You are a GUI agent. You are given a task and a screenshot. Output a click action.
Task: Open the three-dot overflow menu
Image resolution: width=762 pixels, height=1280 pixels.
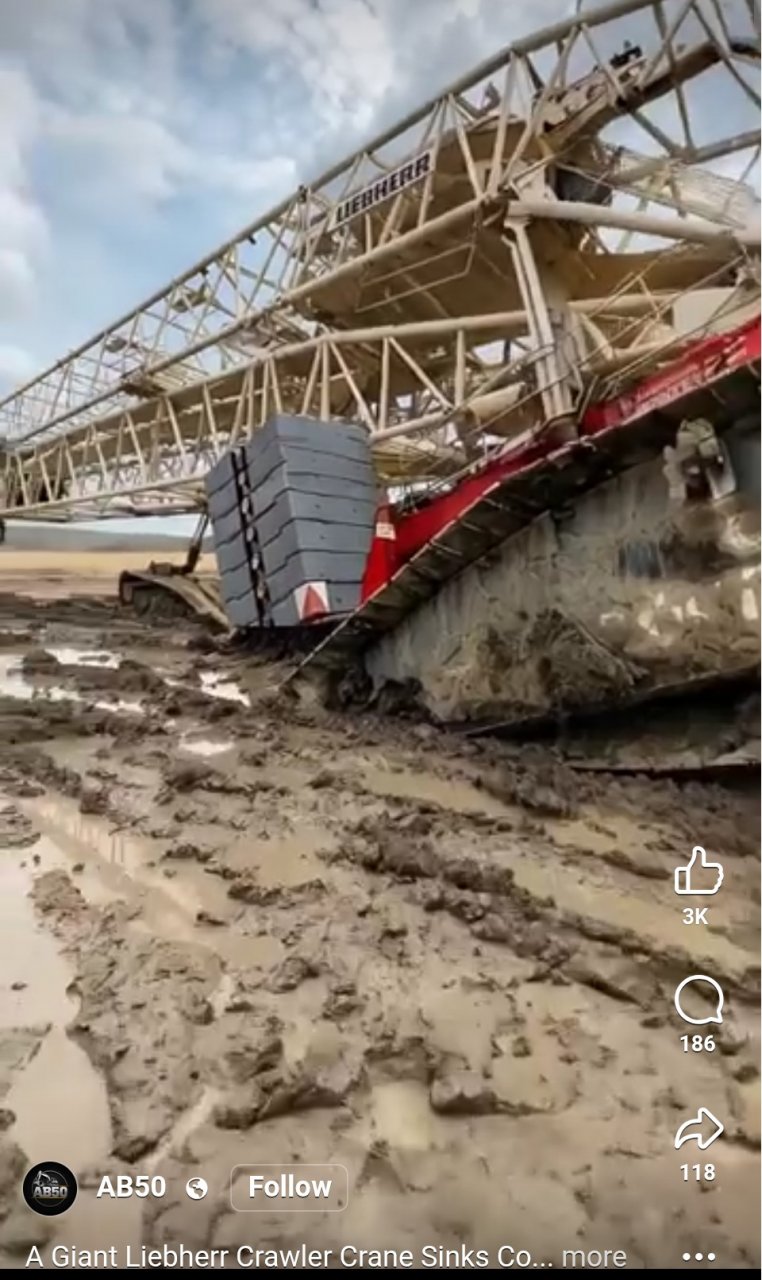(698, 1257)
